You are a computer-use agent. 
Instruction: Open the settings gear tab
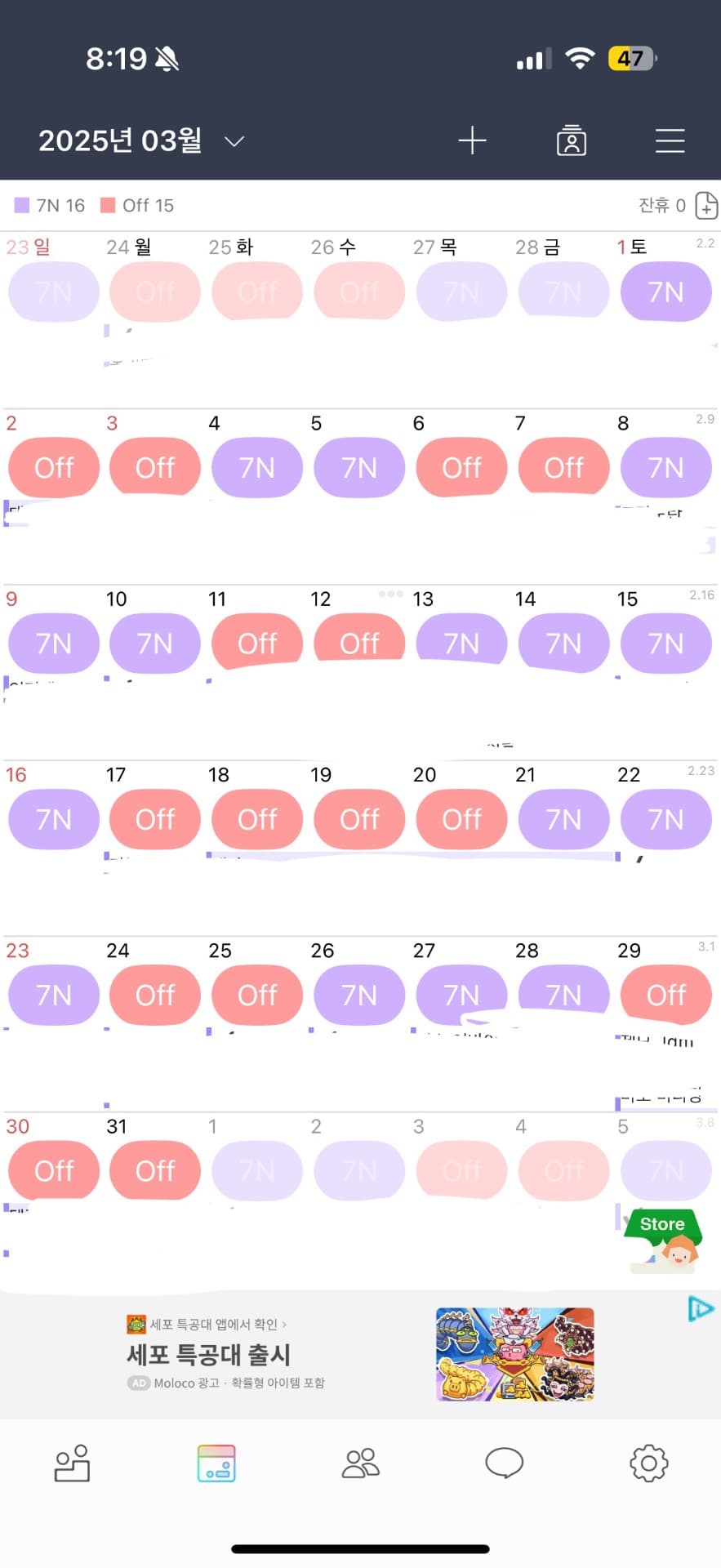pyautogui.click(x=648, y=1463)
